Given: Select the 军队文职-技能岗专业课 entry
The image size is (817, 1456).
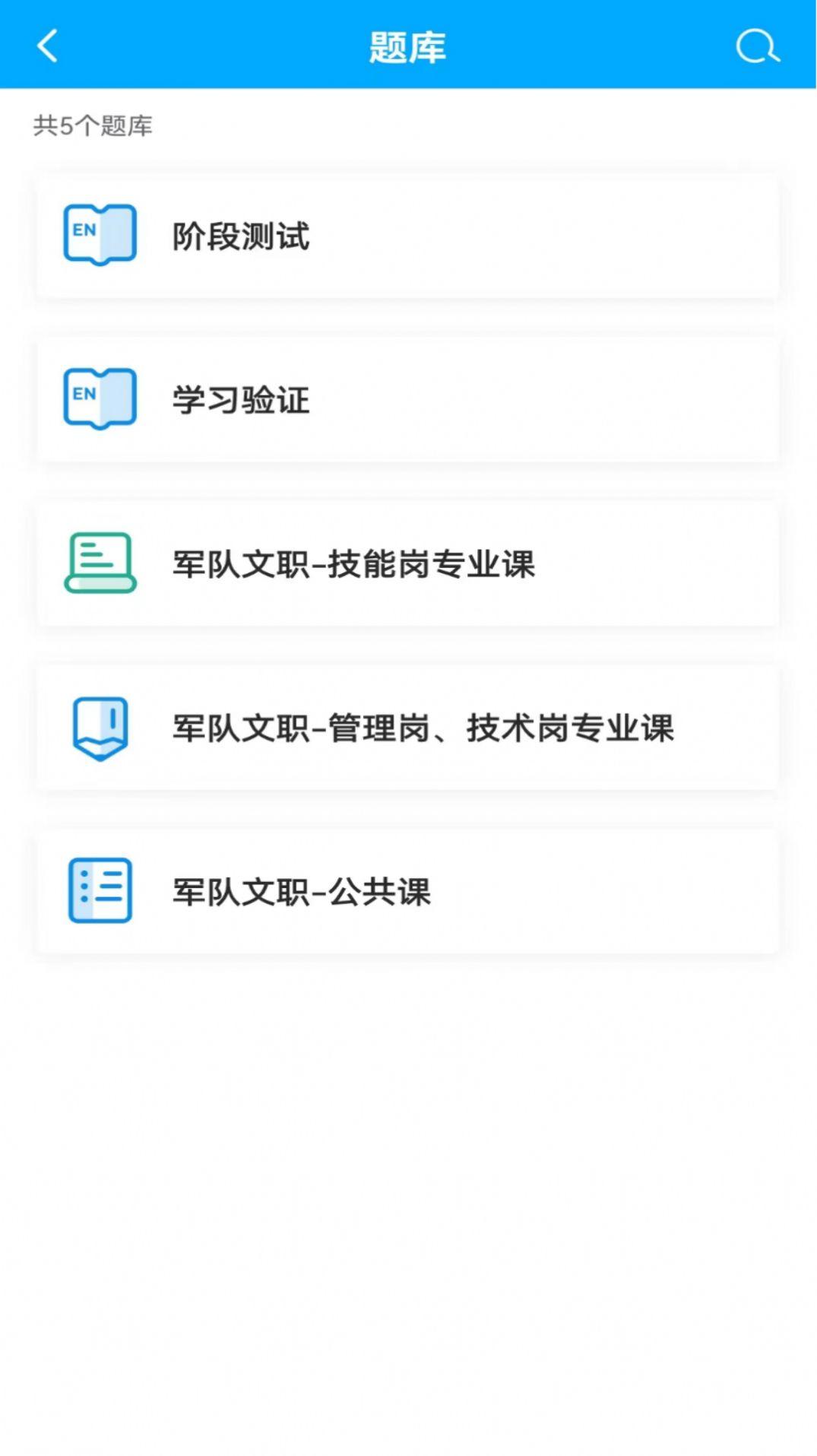Looking at the screenshot, I should (x=408, y=562).
